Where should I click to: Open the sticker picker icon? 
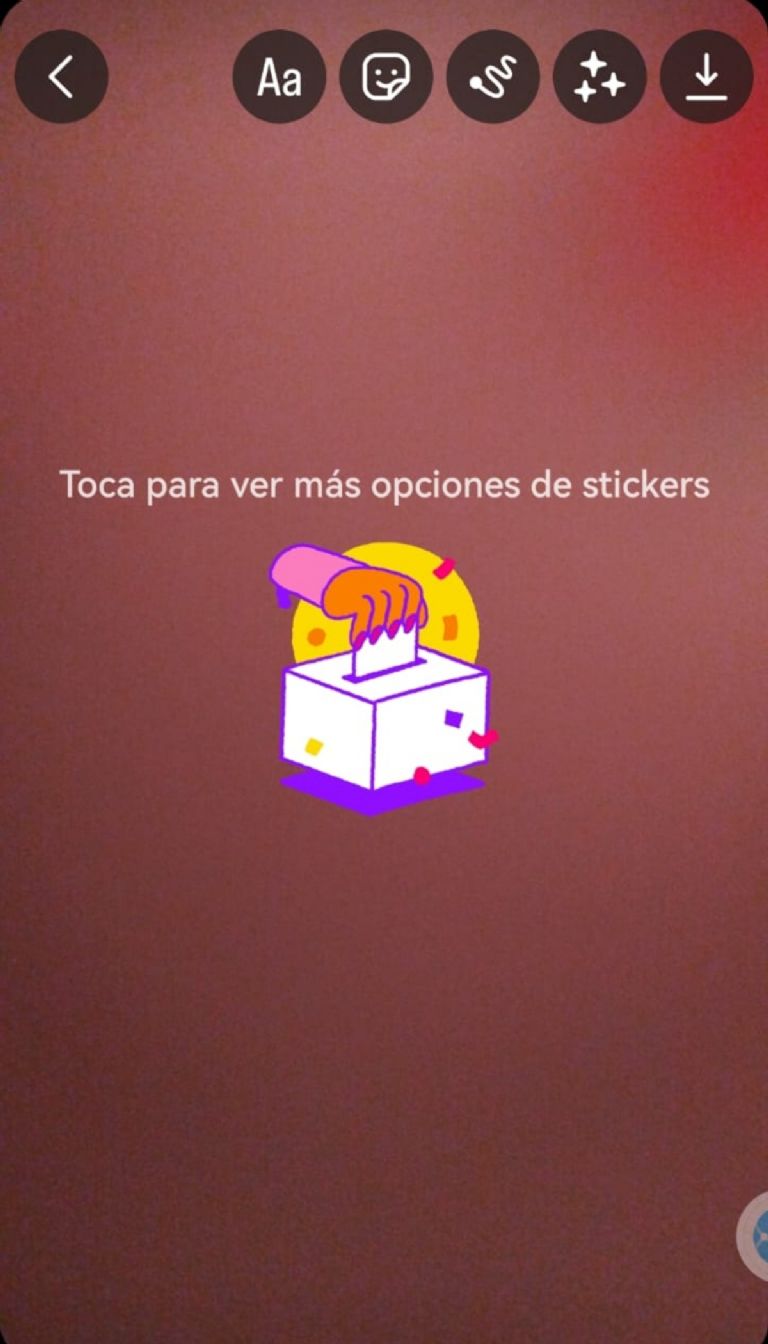386,77
